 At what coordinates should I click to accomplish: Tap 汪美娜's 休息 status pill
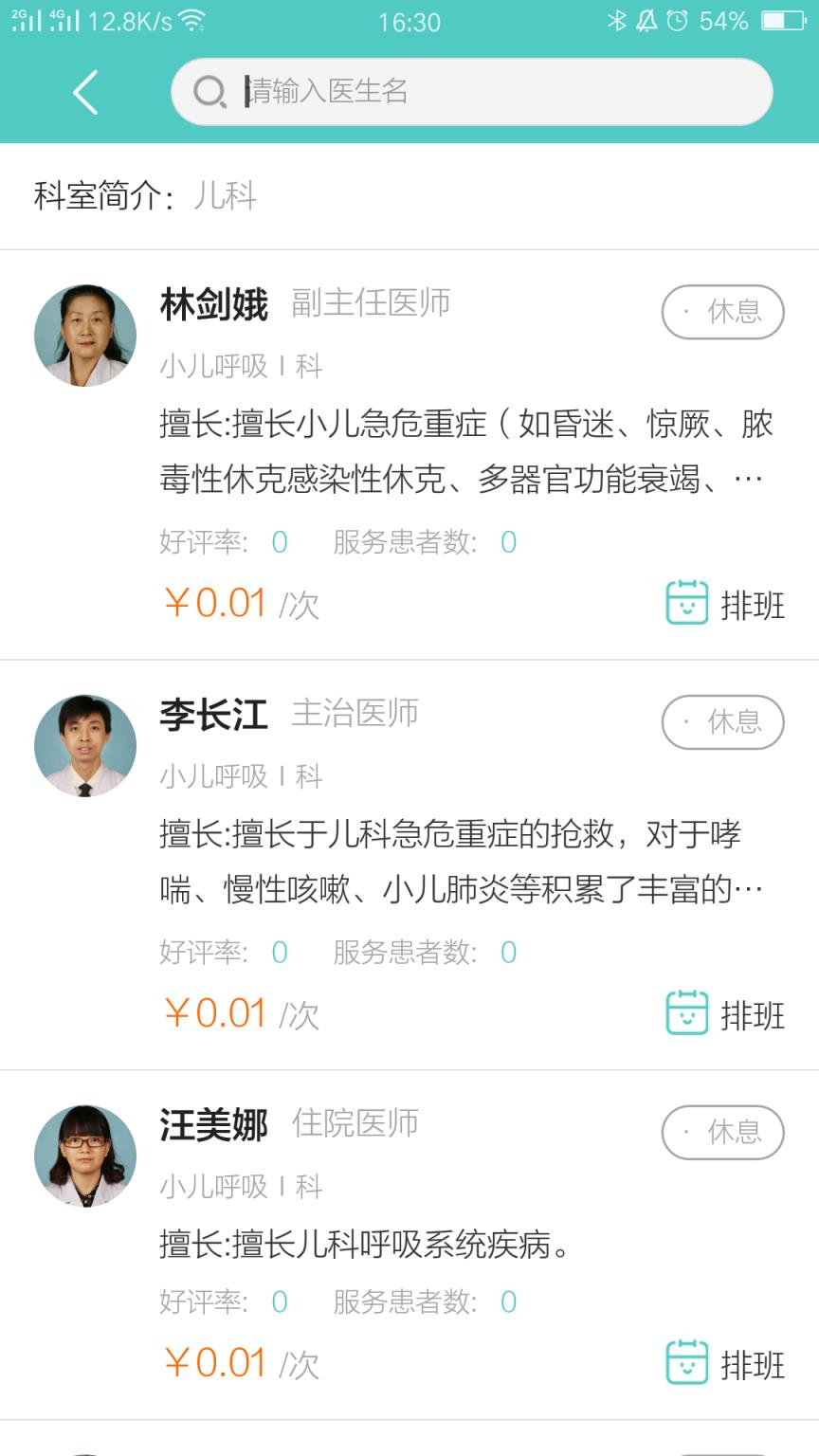click(x=722, y=1133)
